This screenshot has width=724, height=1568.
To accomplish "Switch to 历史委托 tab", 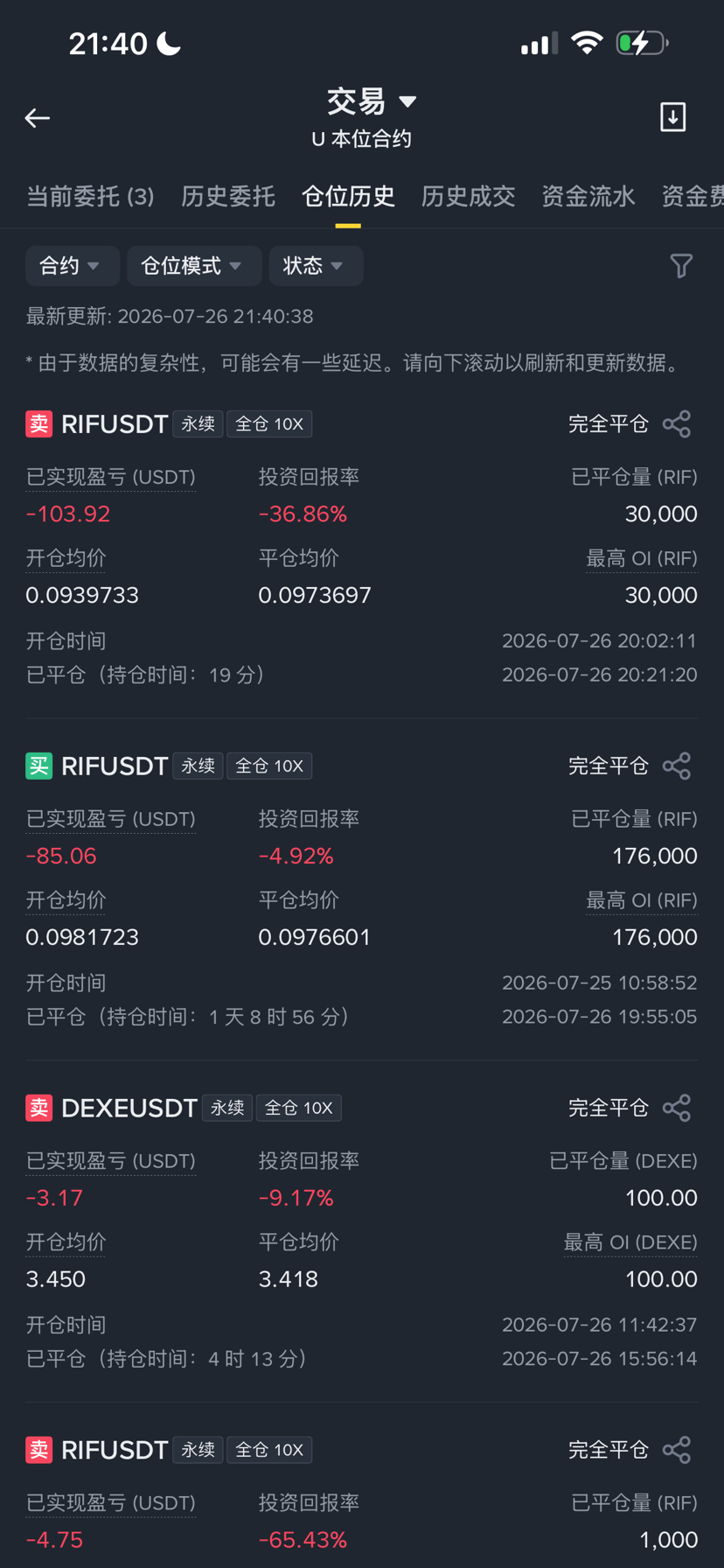I will pyautogui.click(x=228, y=196).
